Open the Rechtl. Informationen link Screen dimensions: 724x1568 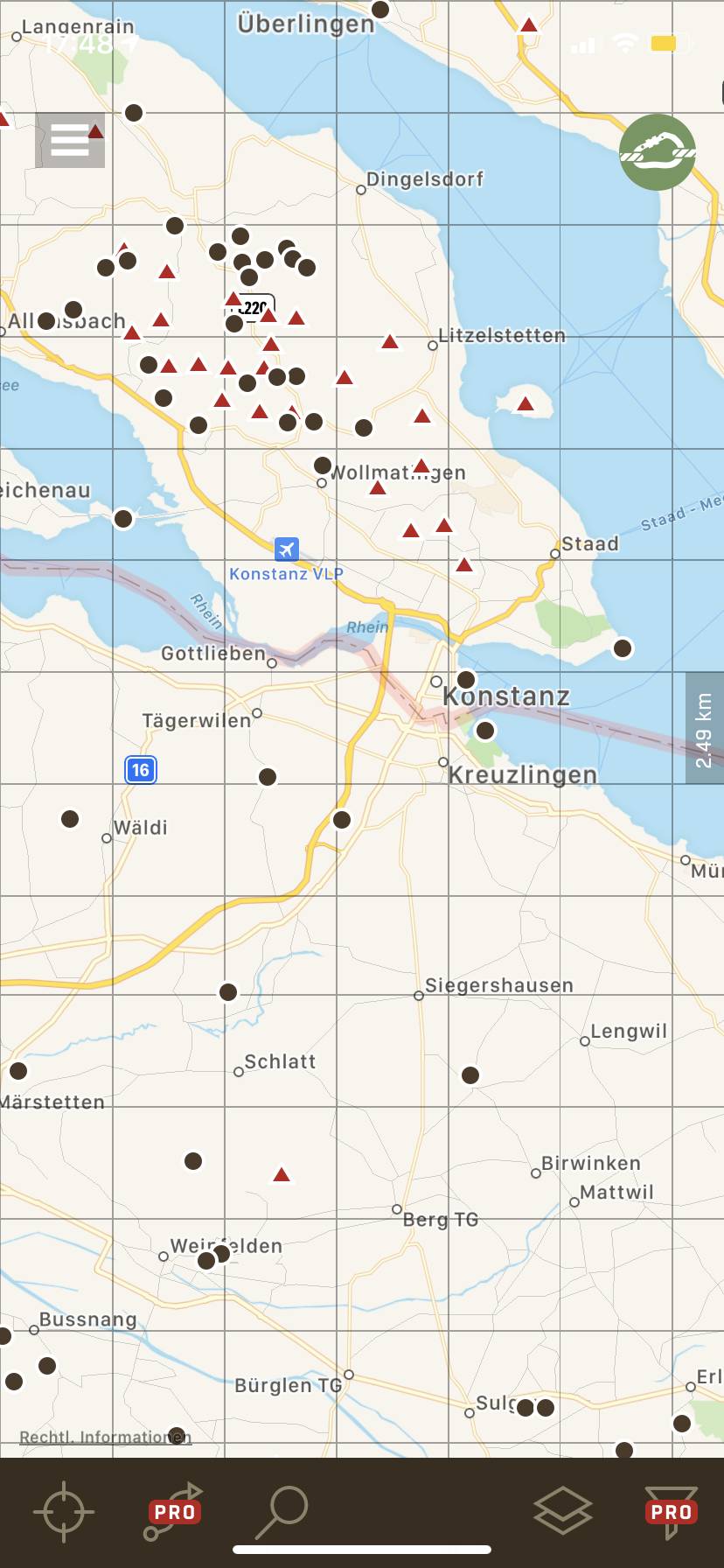tap(105, 1437)
